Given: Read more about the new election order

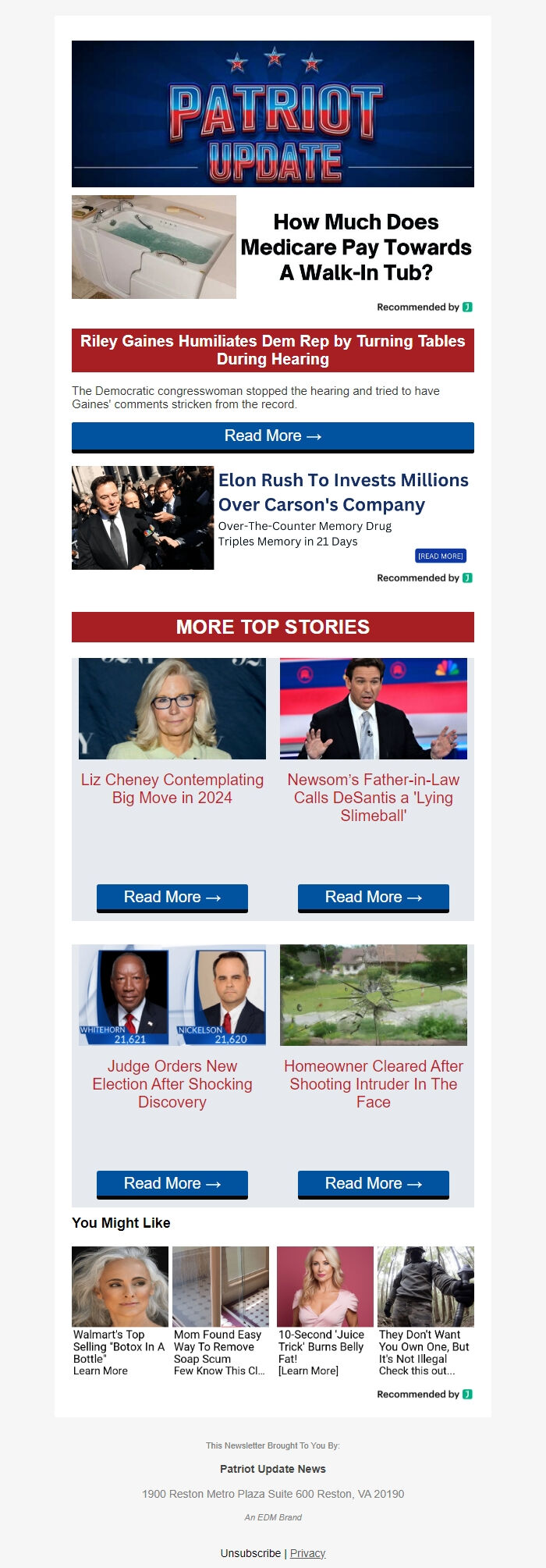Looking at the screenshot, I should pyautogui.click(x=172, y=1184).
